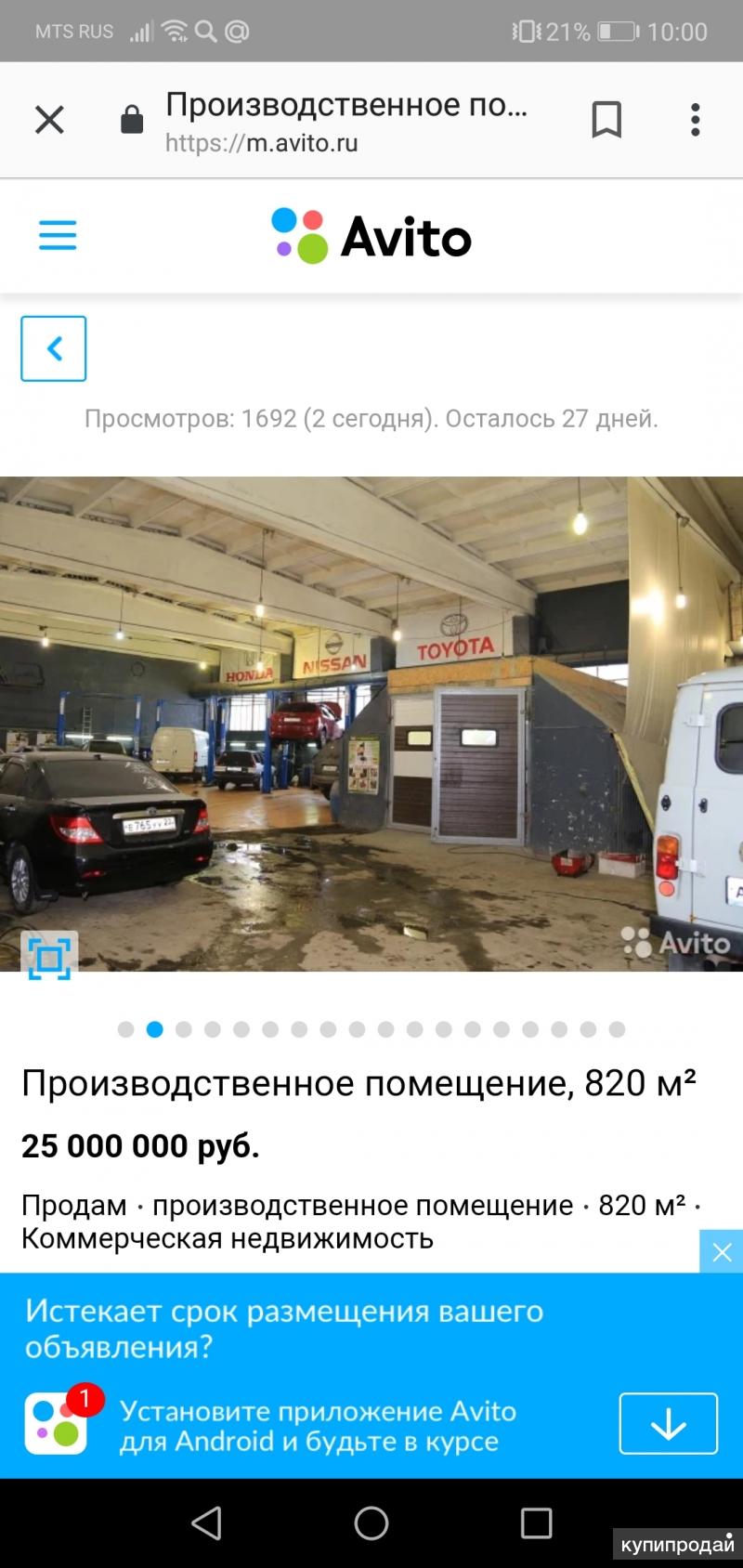Close the browser tab with X

point(49,120)
